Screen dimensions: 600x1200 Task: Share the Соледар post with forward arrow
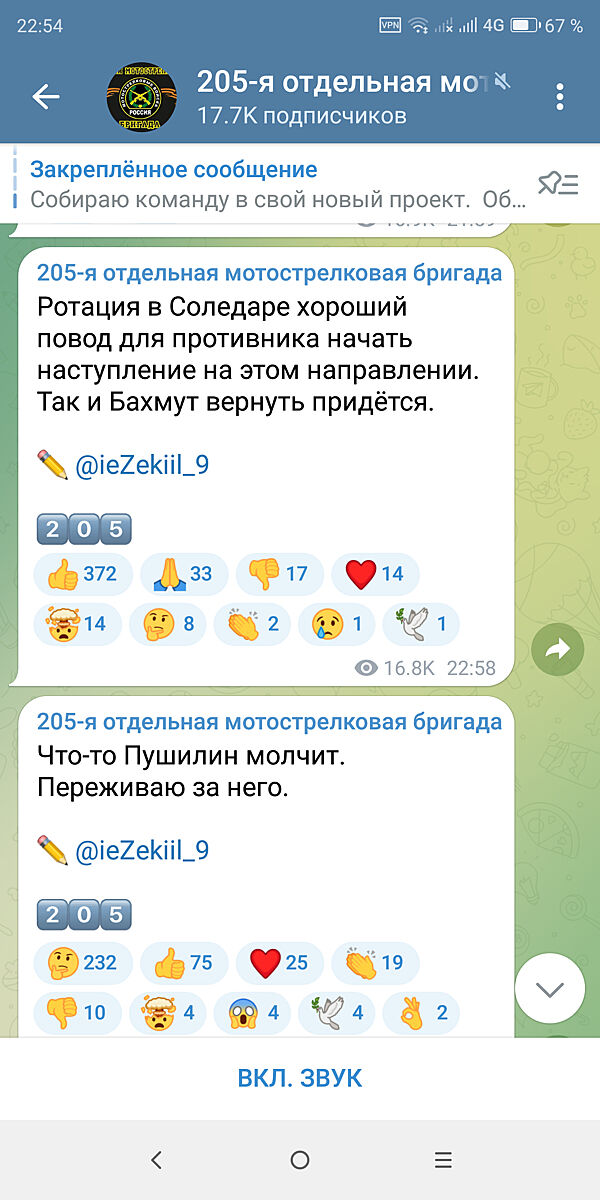tap(557, 650)
